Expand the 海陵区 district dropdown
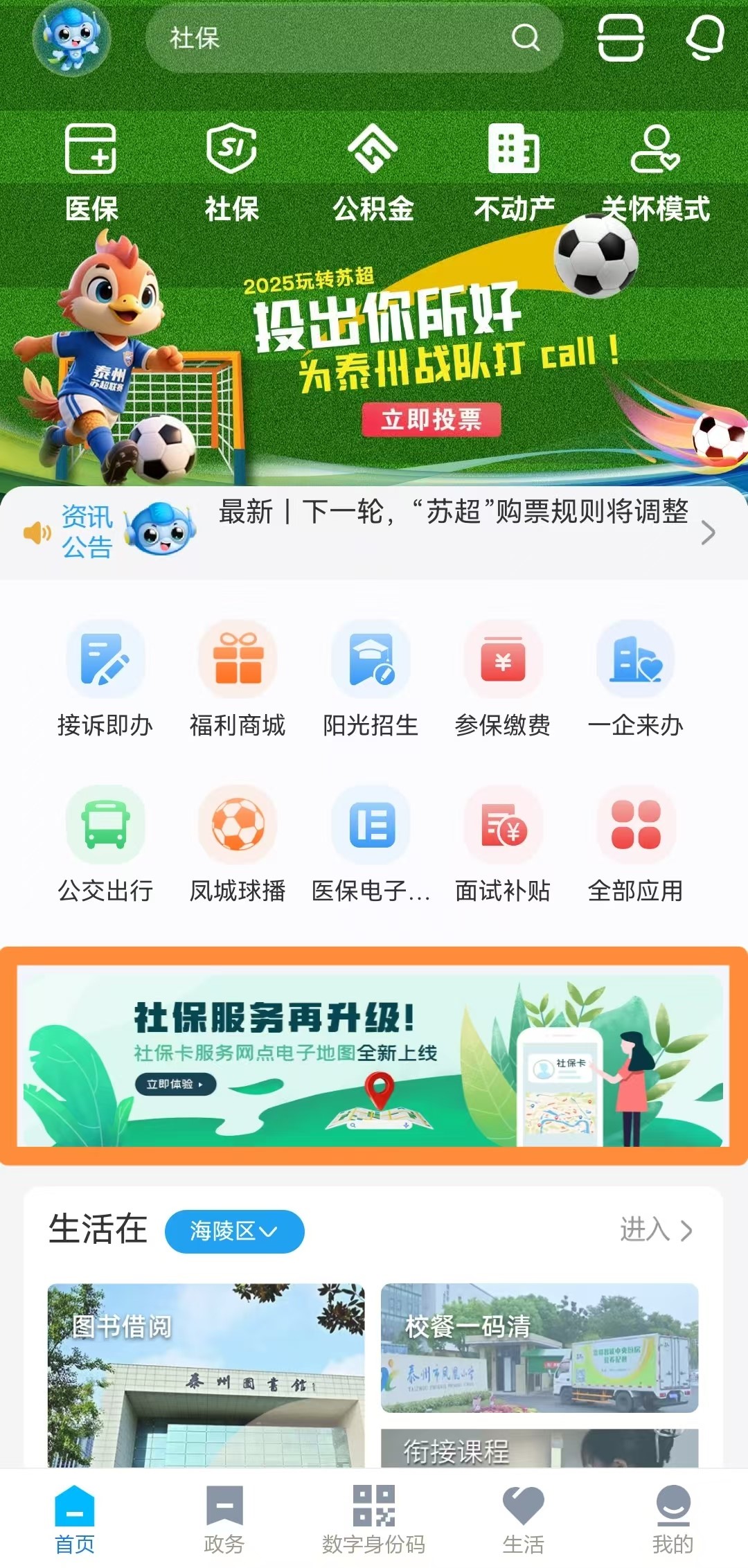This screenshot has height=1568, width=748. click(234, 1231)
